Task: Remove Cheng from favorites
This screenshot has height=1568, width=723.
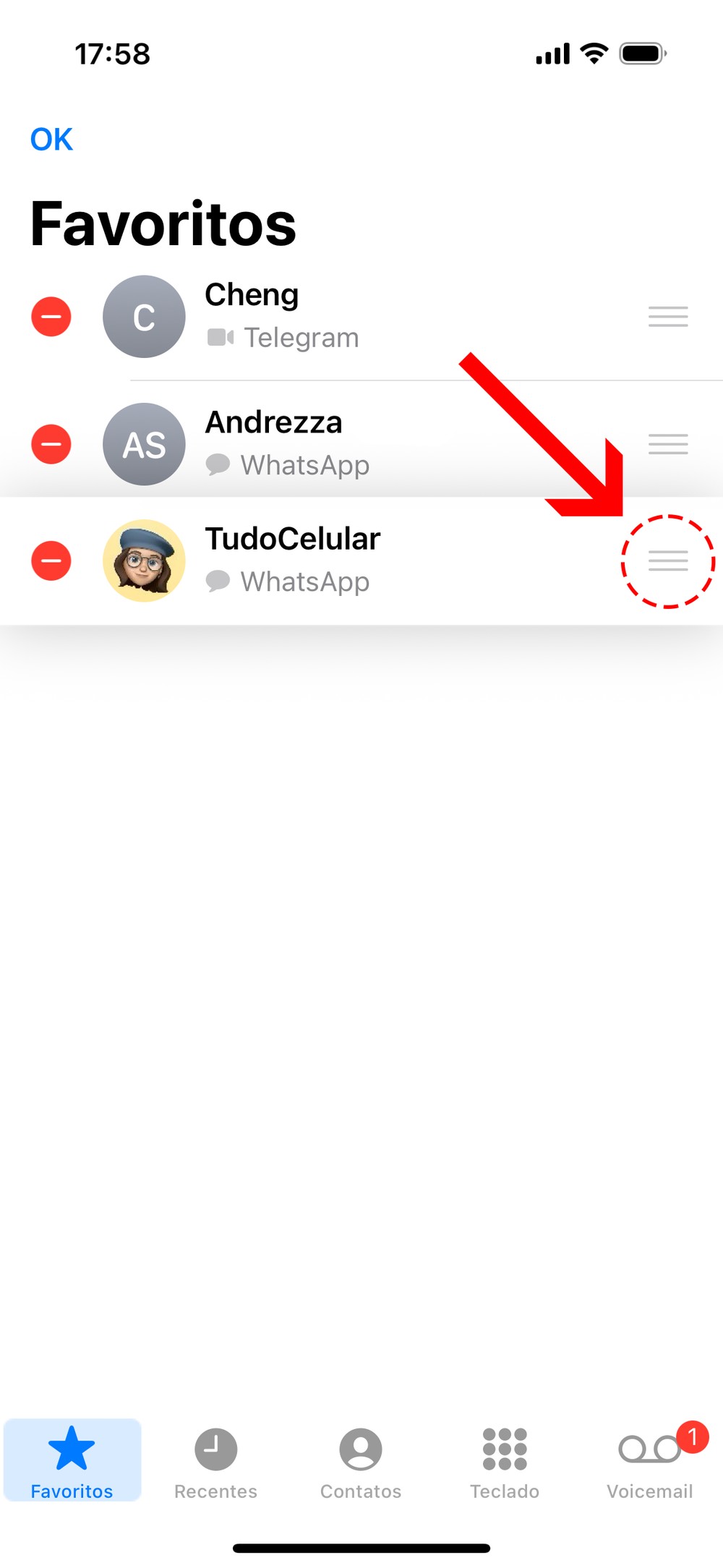Action: point(51,317)
